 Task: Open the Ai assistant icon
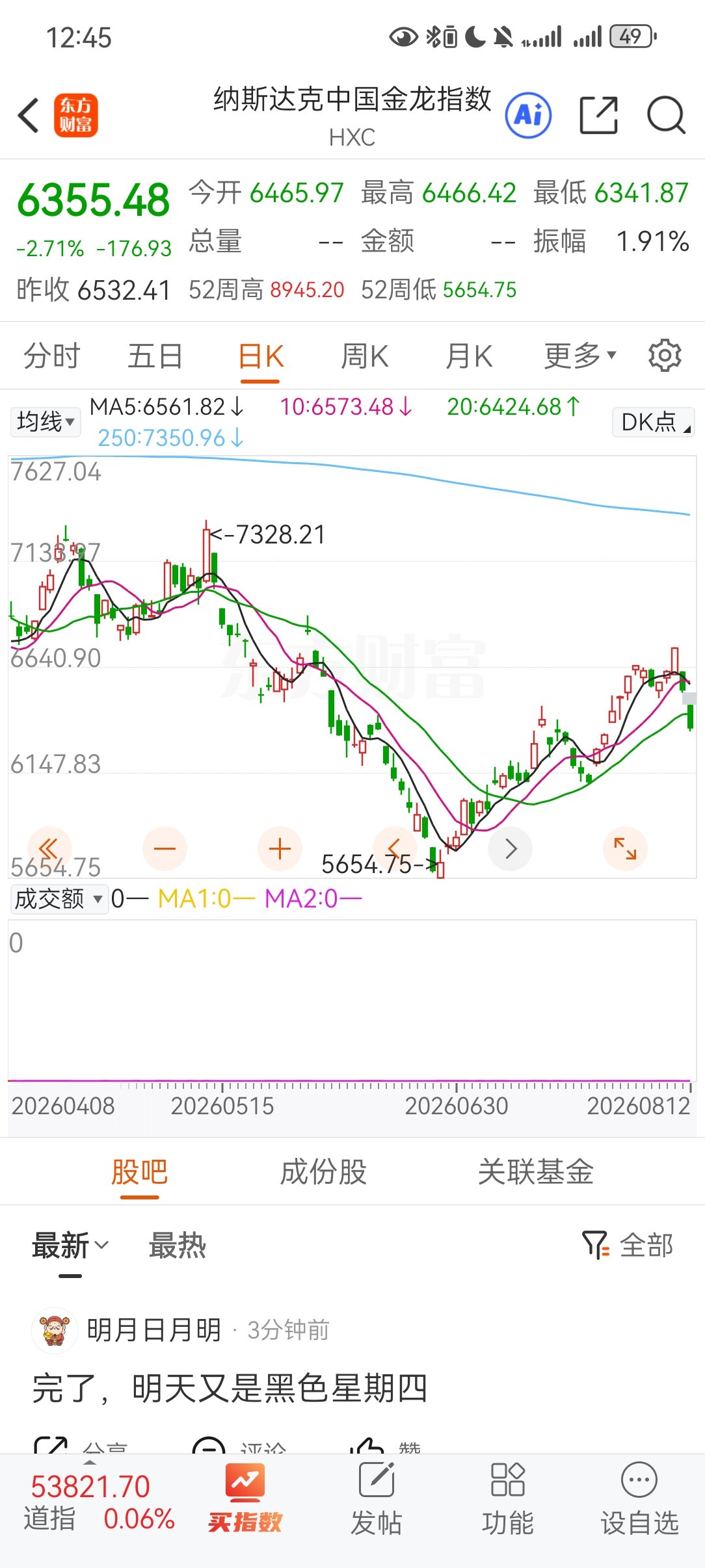(x=529, y=116)
